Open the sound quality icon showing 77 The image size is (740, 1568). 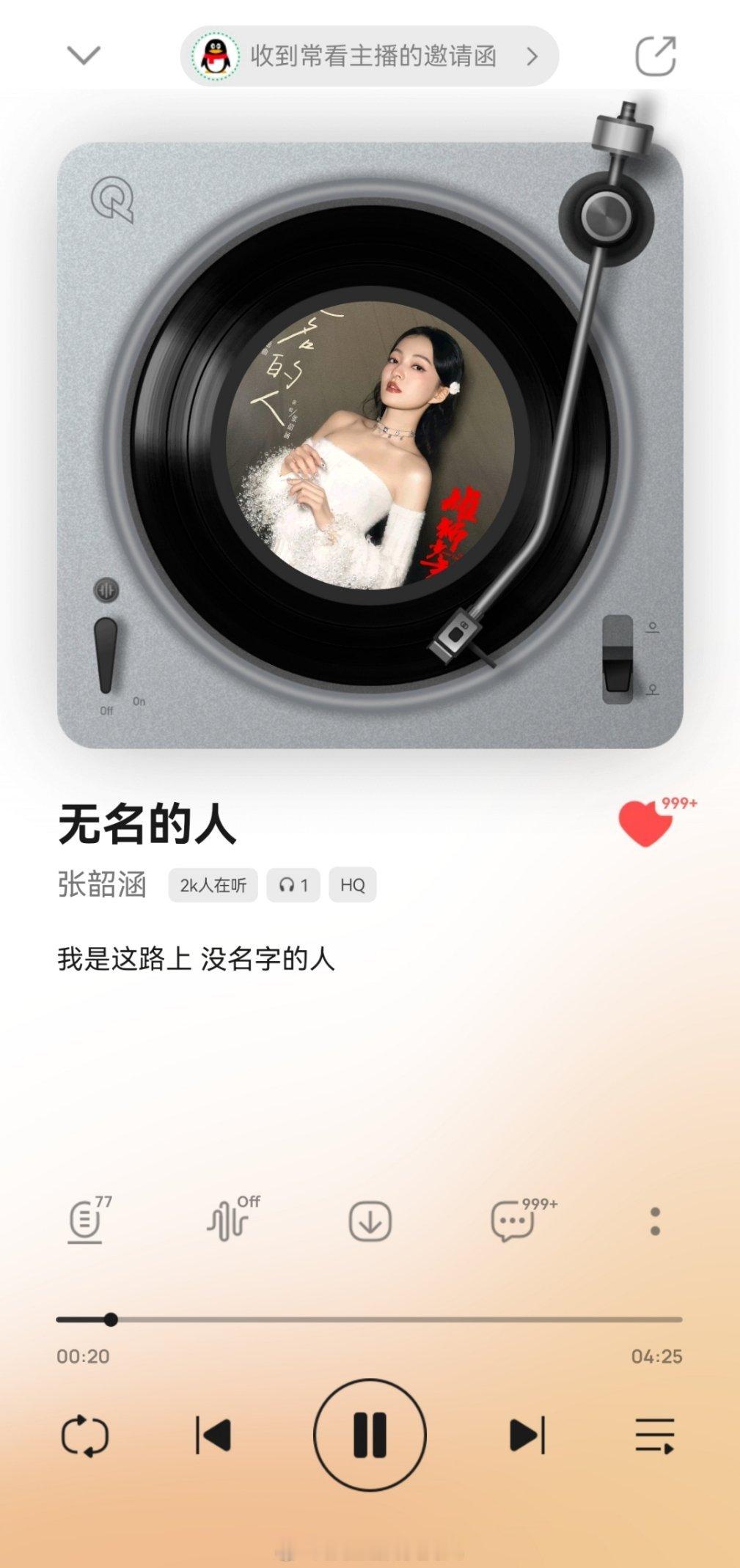click(83, 1219)
